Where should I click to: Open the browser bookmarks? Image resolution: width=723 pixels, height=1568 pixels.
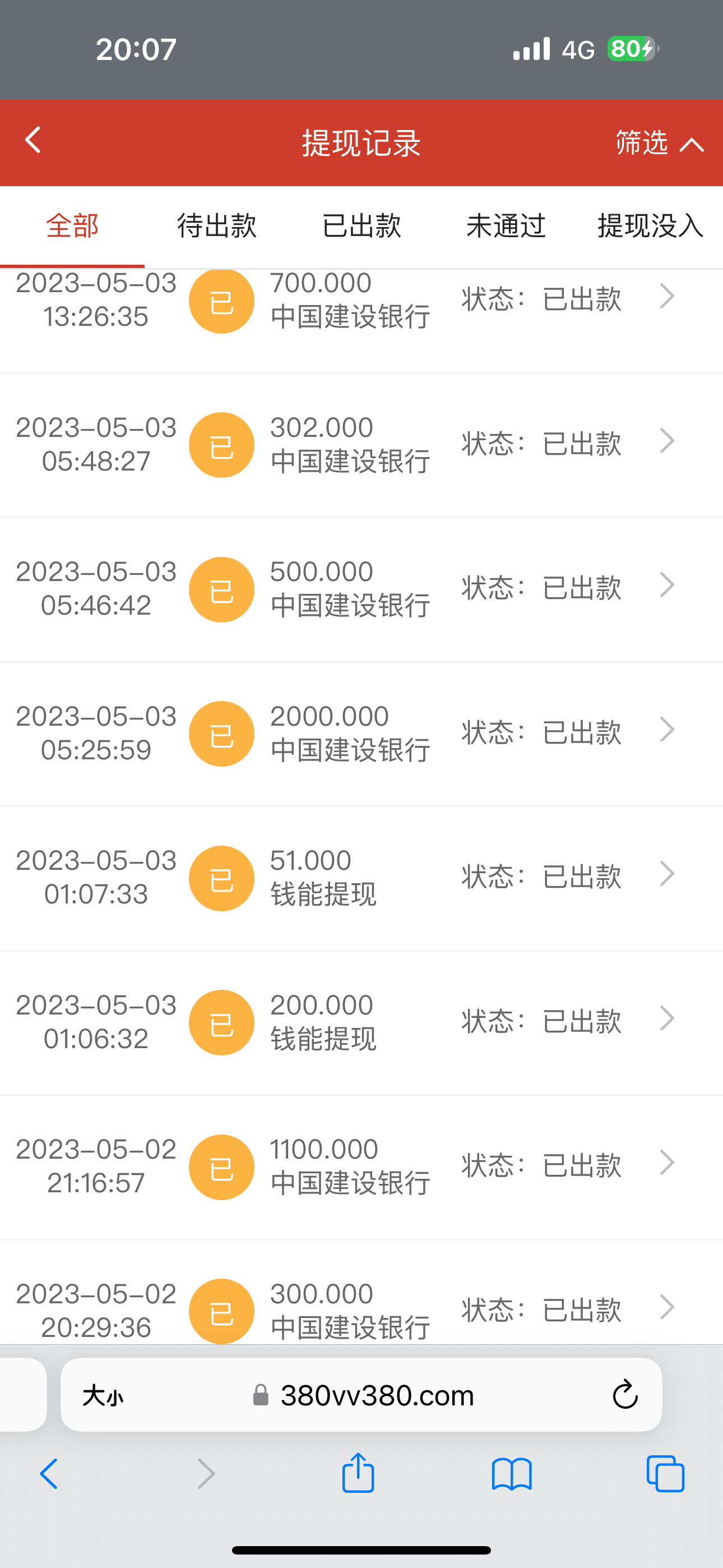coord(512,1474)
